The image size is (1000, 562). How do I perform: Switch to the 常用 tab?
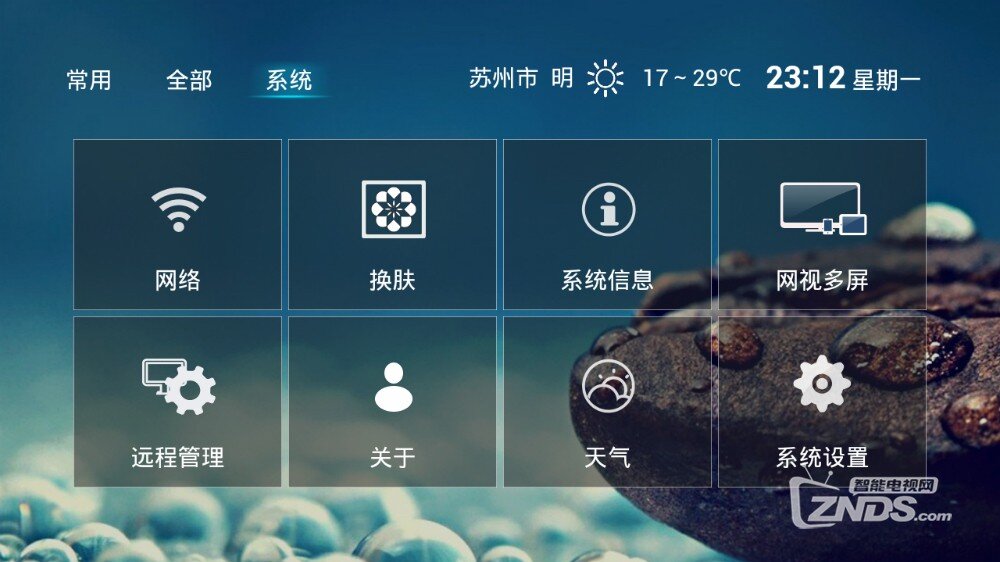pyautogui.click(x=89, y=80)
